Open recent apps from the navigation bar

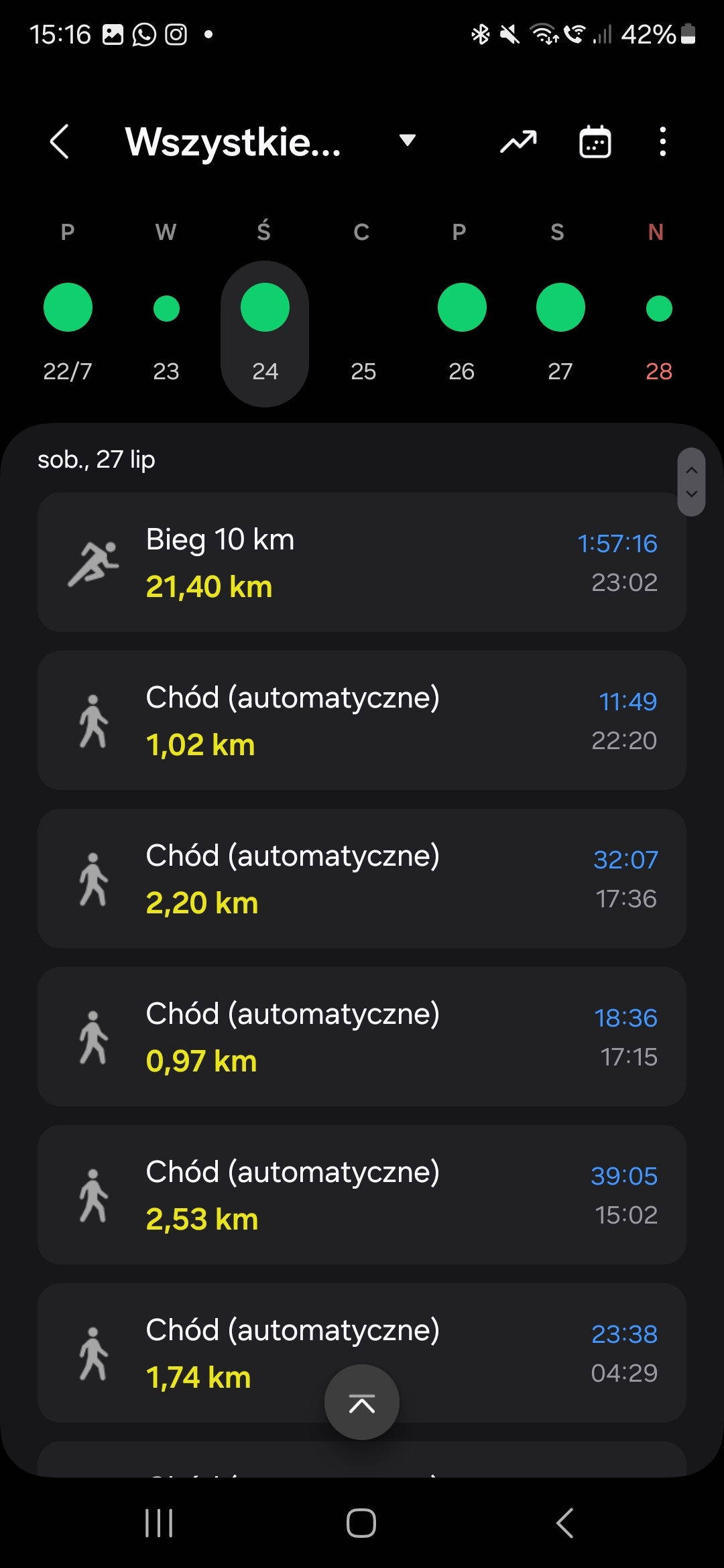point(159,1523)
